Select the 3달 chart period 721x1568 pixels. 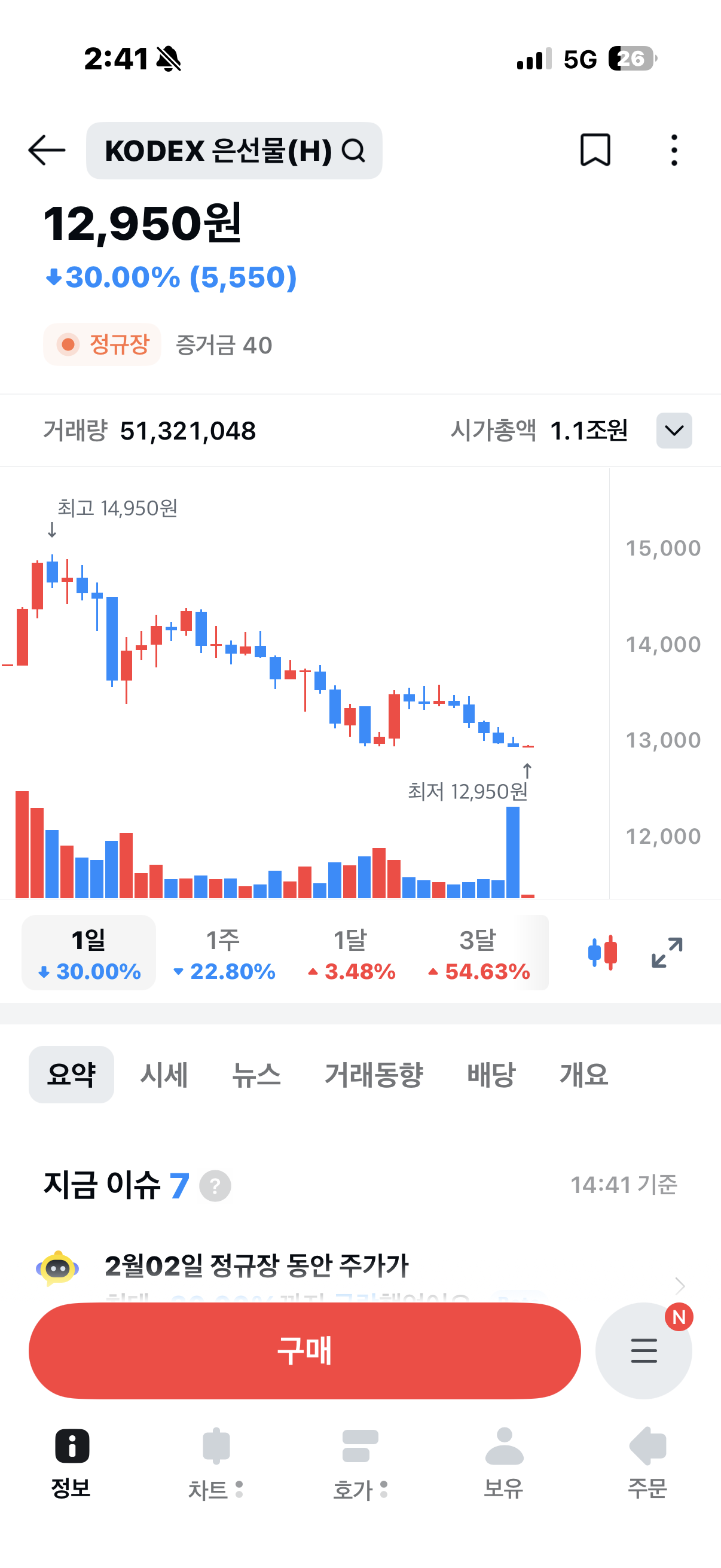pos(479,953)
